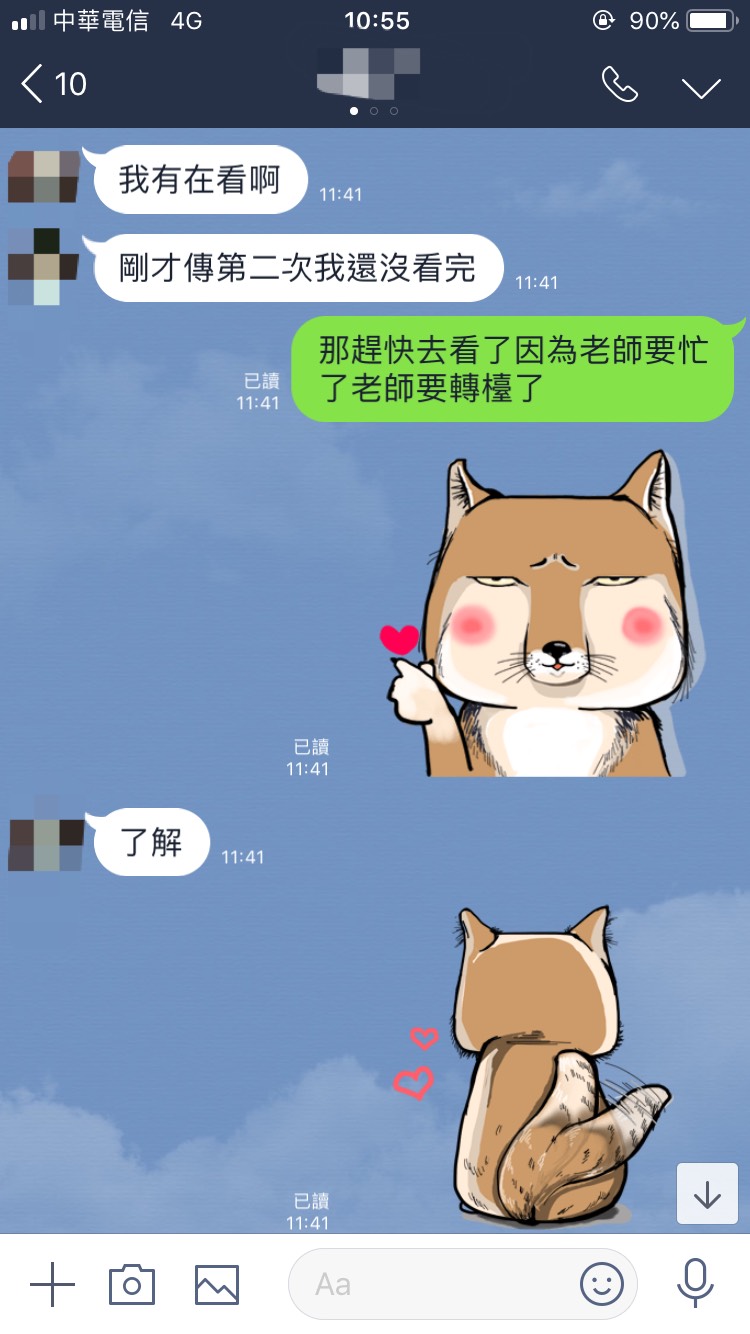The width and height of the screenshot is (750, 1334).
Task: Open the plus attachment menu
Action: click(53, 1284)
